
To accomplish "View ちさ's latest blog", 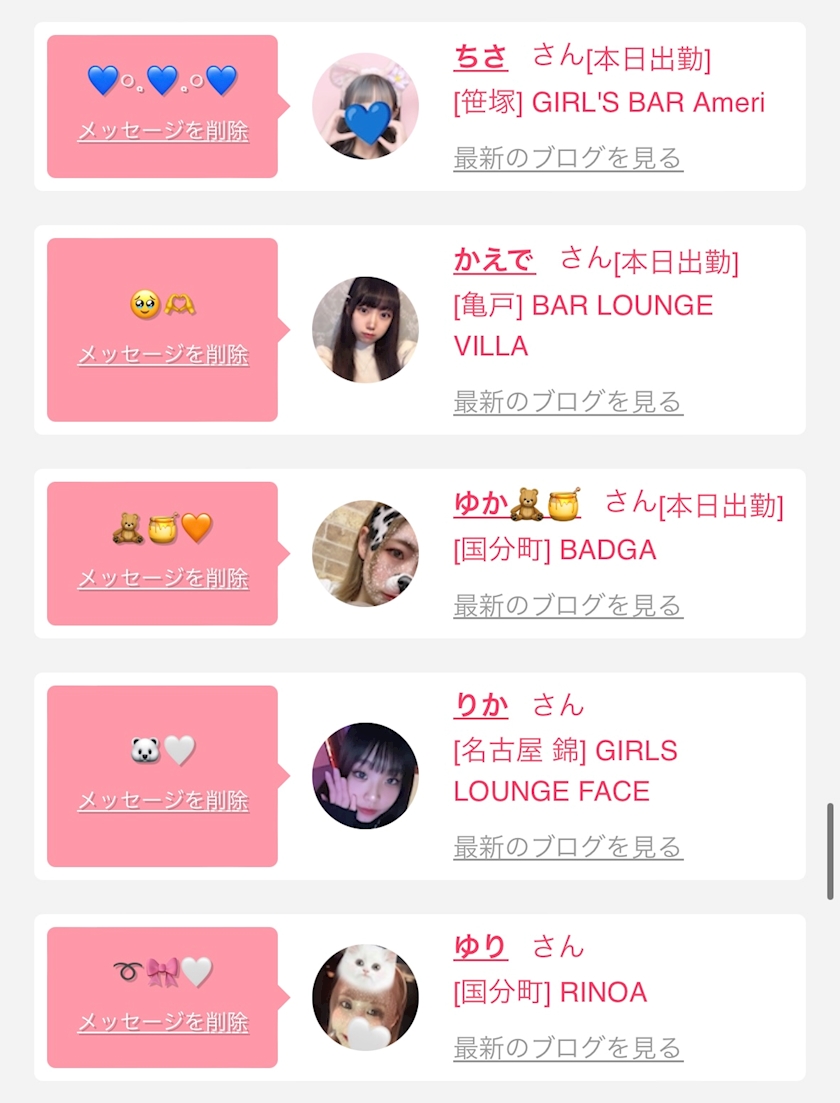I will coord(568,158).
